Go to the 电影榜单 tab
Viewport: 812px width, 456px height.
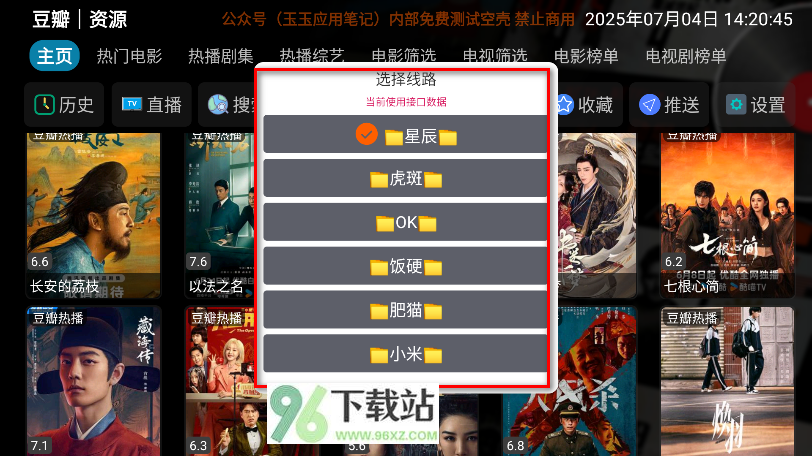pyautogui.click(x=585, y=57)
